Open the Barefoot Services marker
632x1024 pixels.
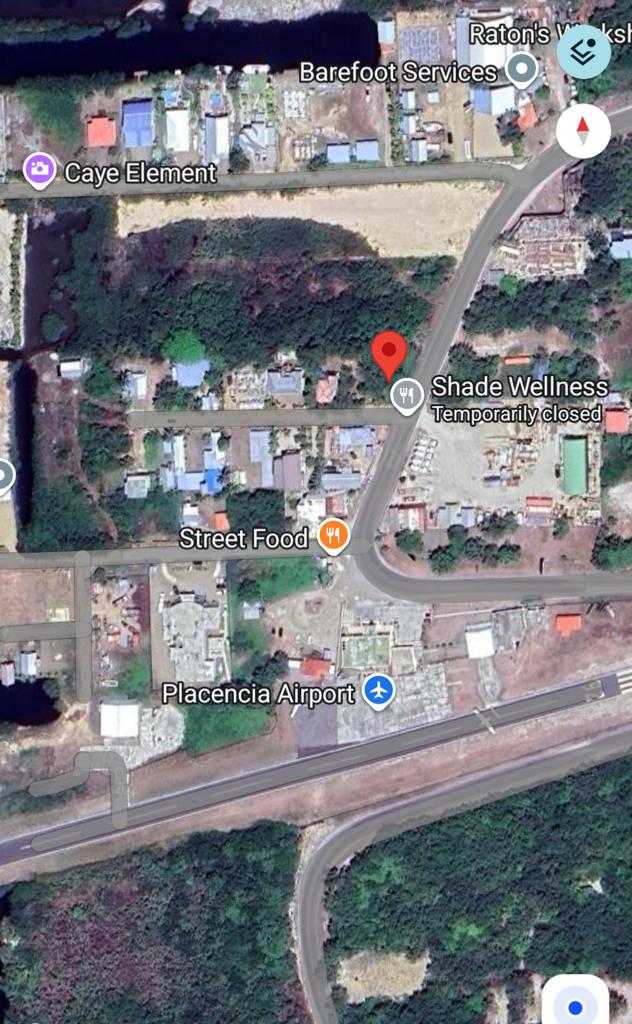click(520, 70)
